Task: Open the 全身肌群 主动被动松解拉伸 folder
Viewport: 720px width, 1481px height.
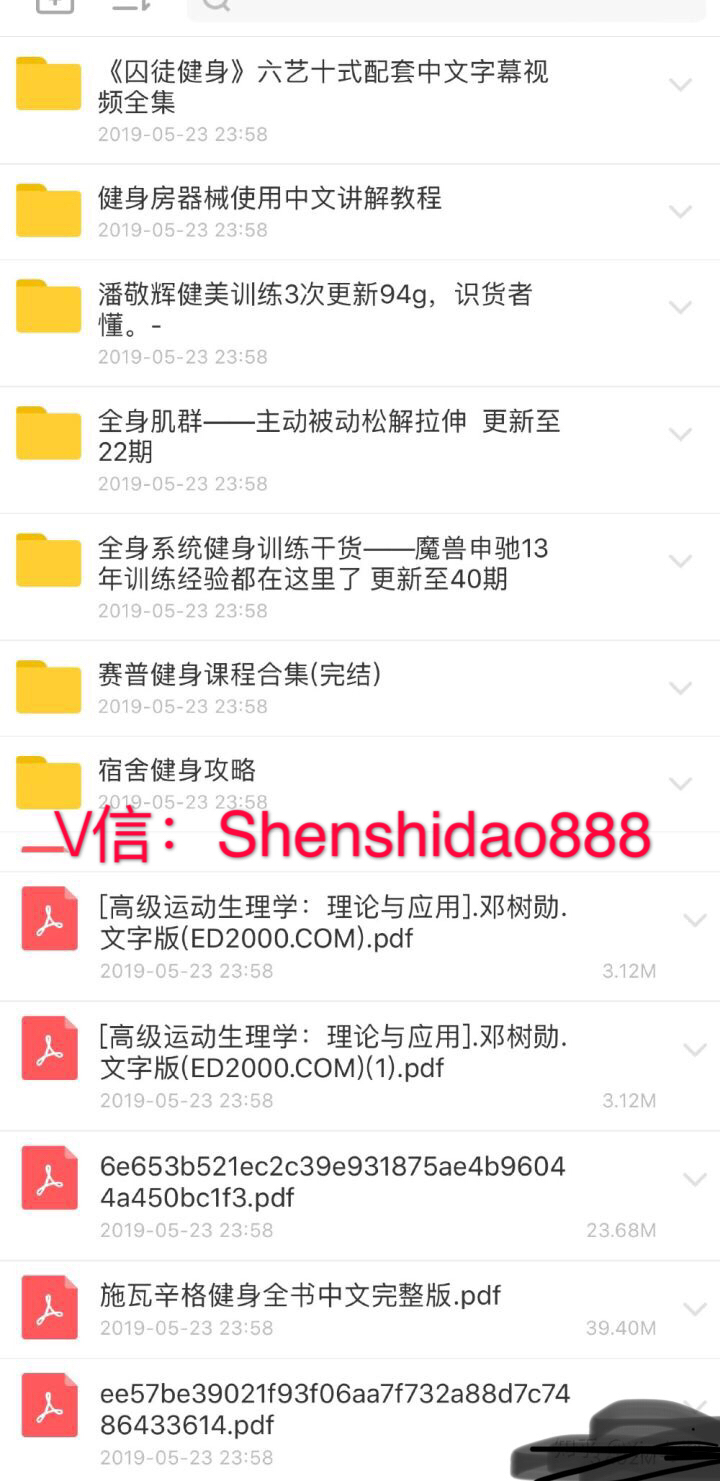Action: (328, 437)
